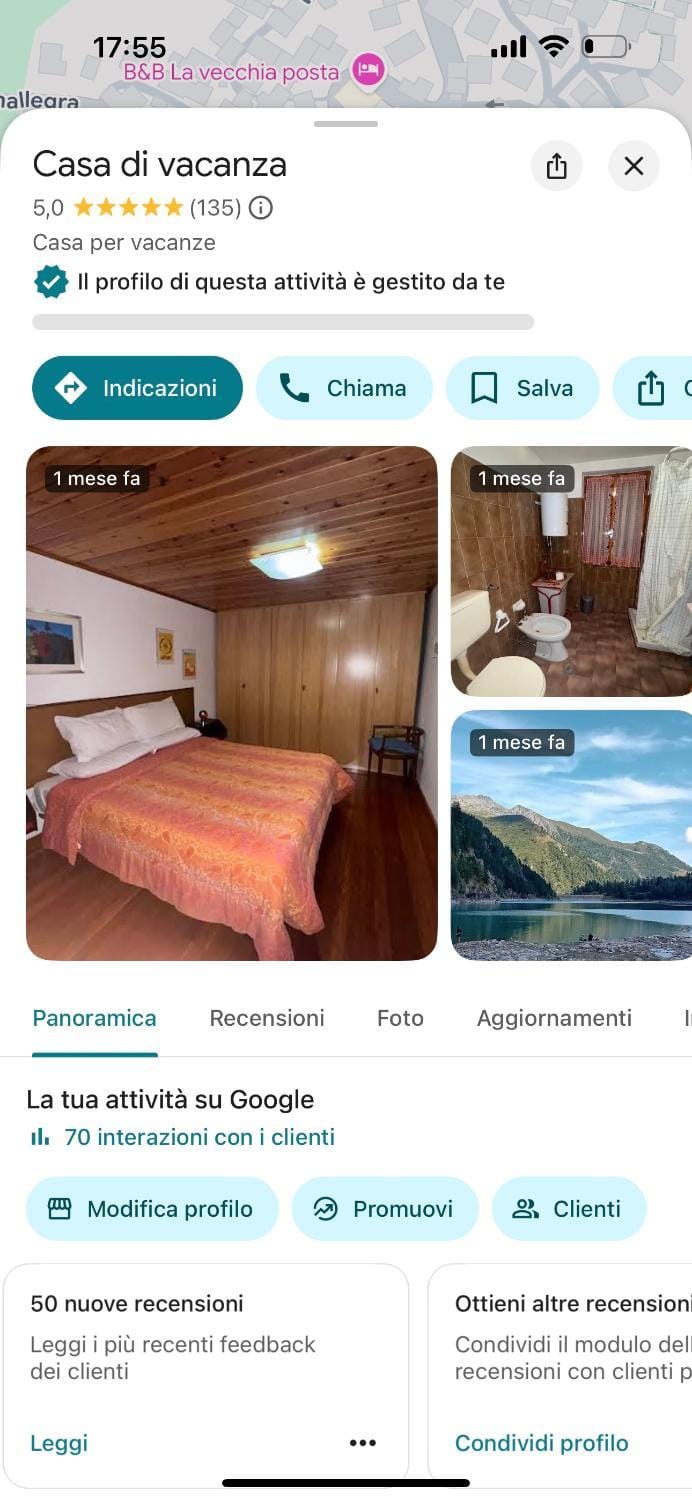Open the Aggiornamenti tab
Image resolution: width=692 pixels, height=1500 pixels.
click(554, 1018)
